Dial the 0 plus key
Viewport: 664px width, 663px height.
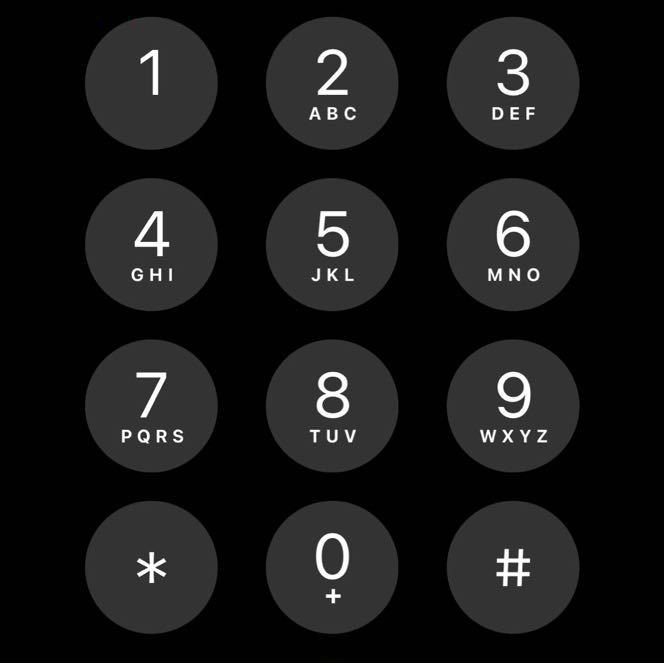(332, 567)
